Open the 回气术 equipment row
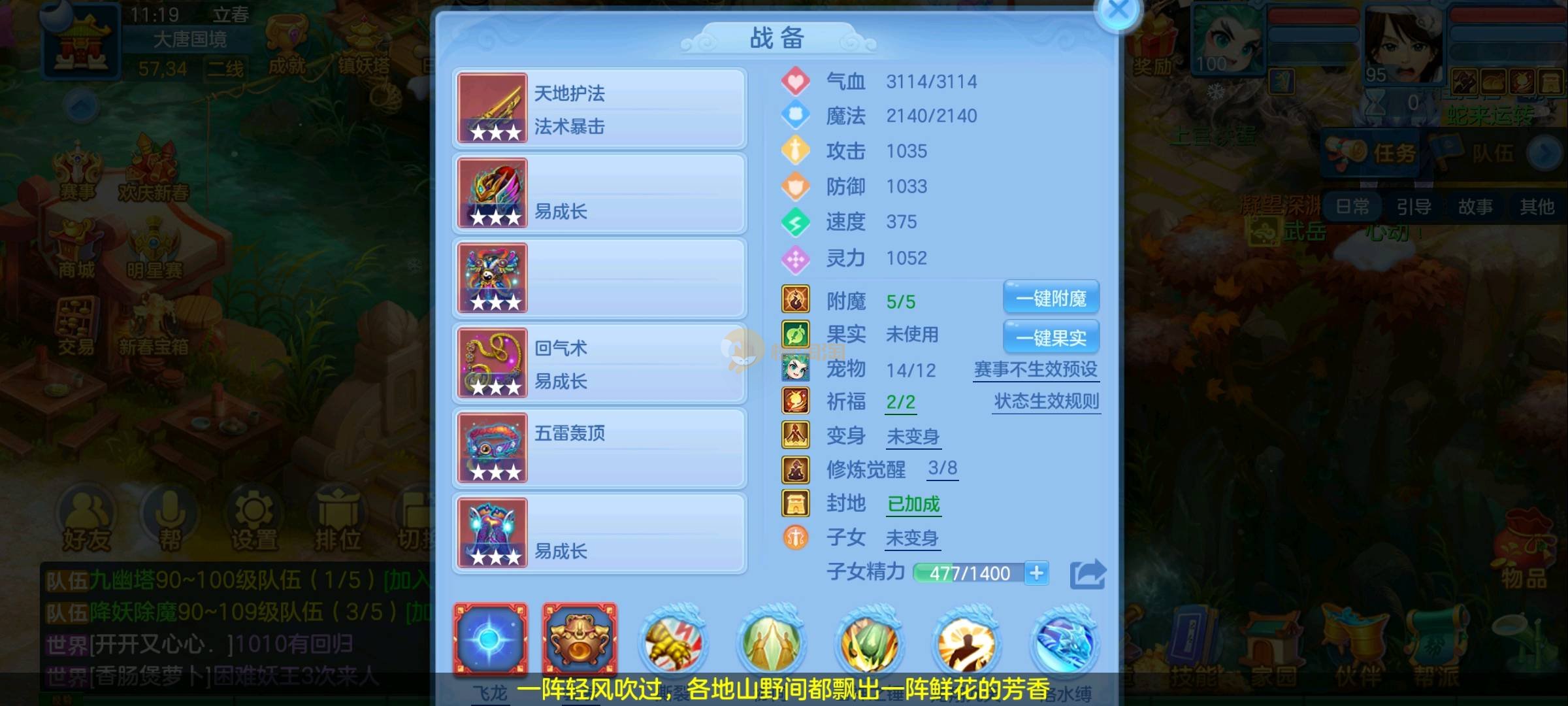 (600, 363)
